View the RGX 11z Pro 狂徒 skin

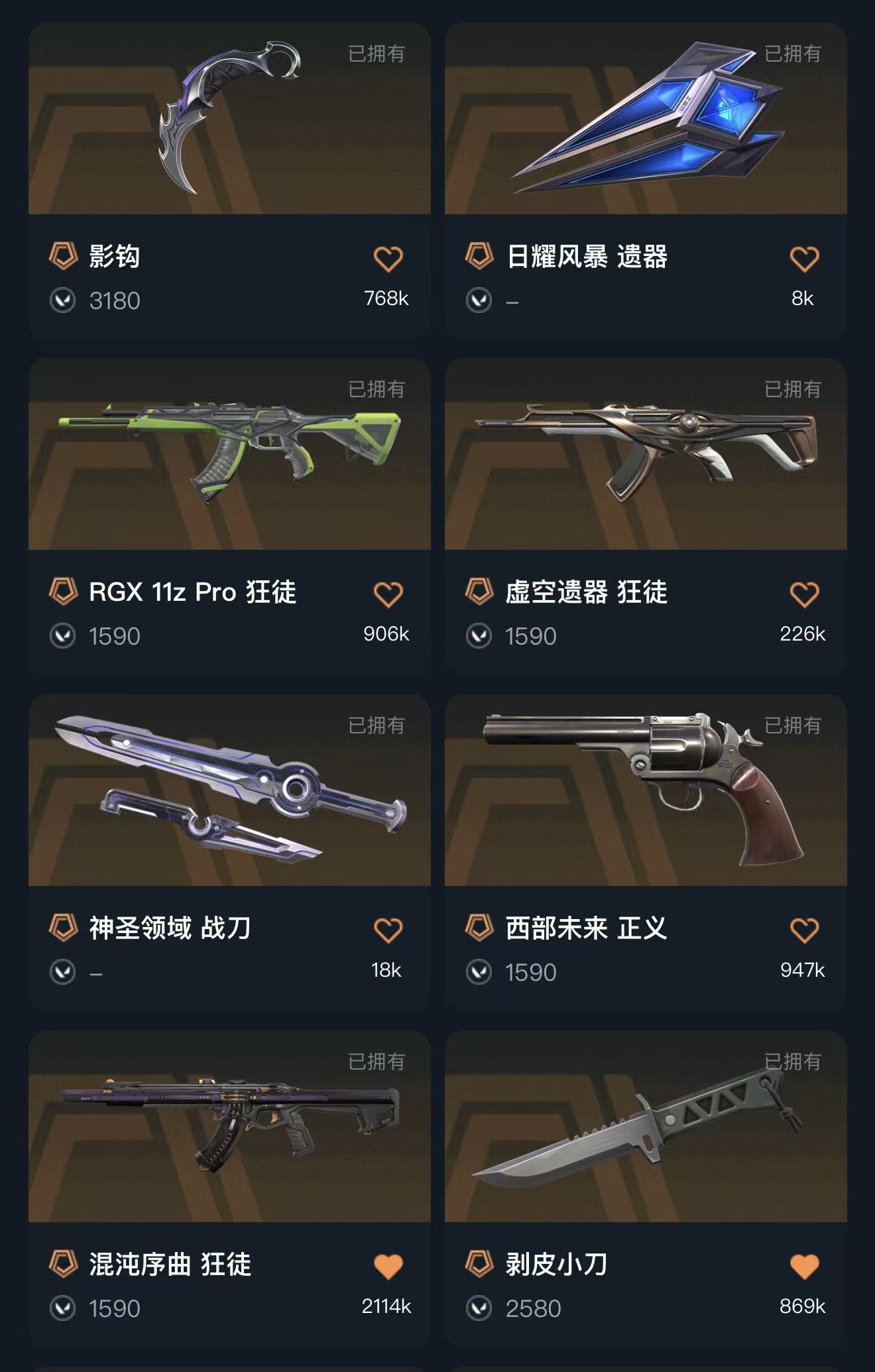pos(229,454)
